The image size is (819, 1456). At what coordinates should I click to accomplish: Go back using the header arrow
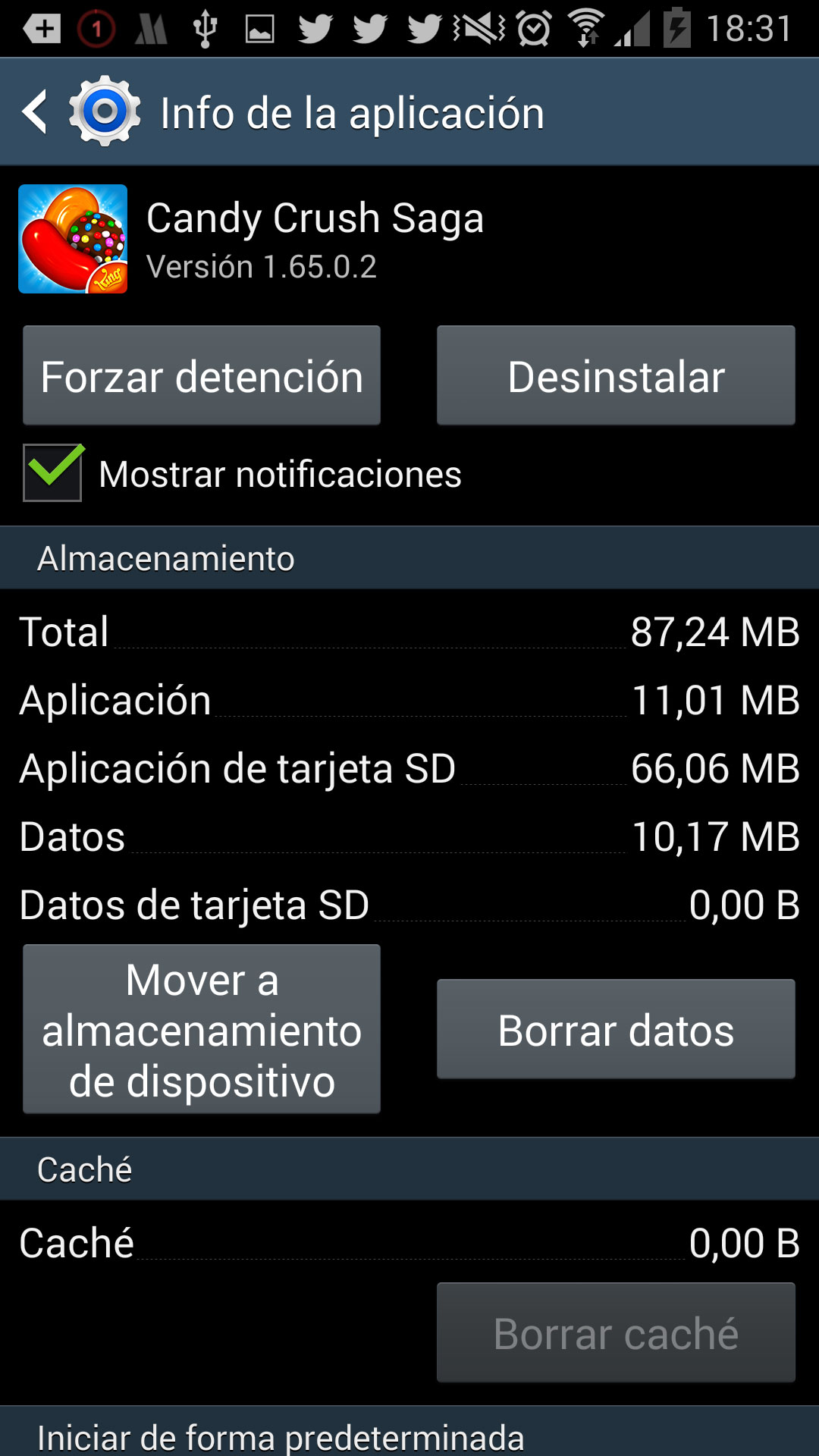pos(35,112)
